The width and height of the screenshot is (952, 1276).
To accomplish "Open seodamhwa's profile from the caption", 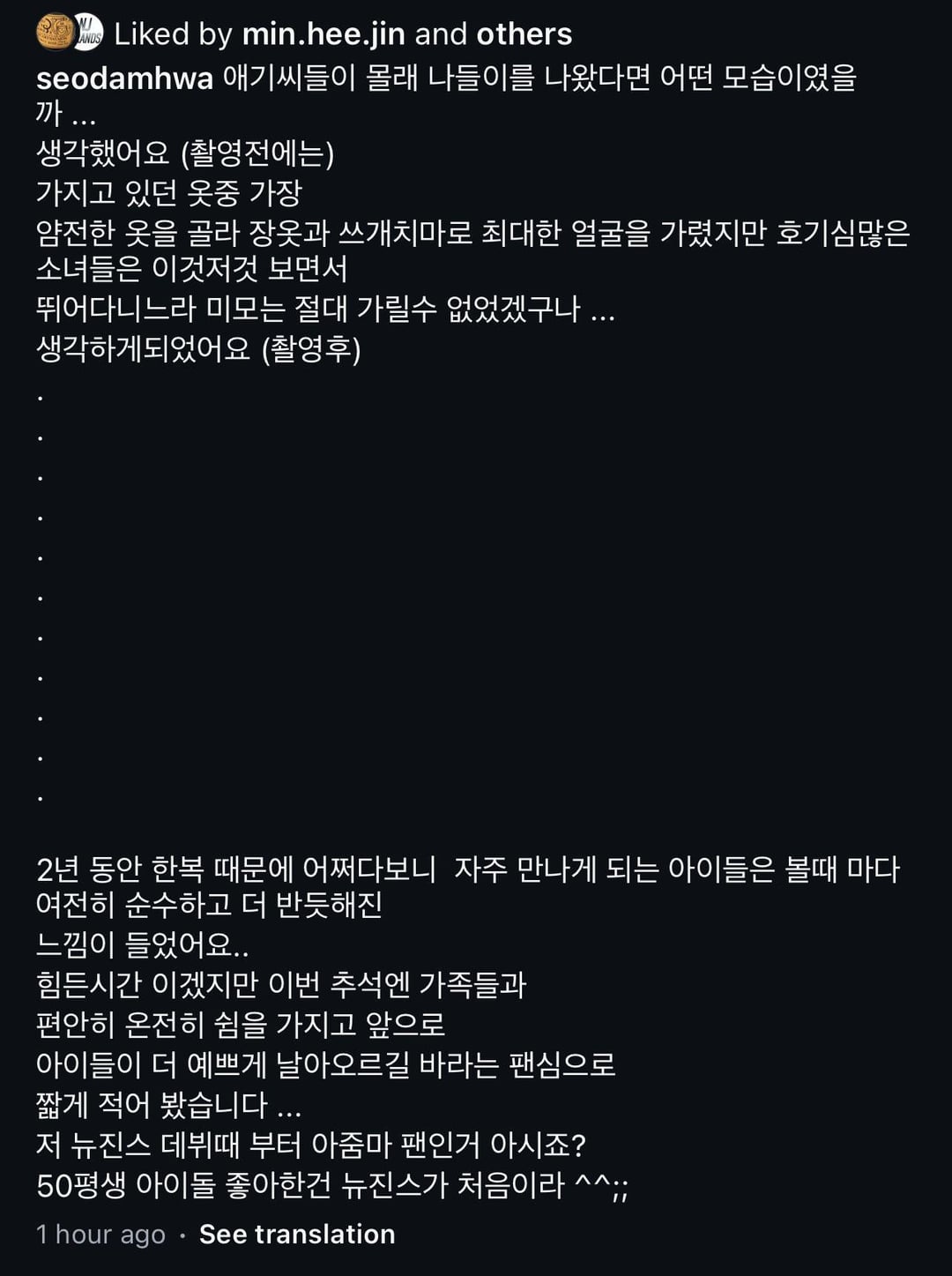I will click(x=124, y=78).
